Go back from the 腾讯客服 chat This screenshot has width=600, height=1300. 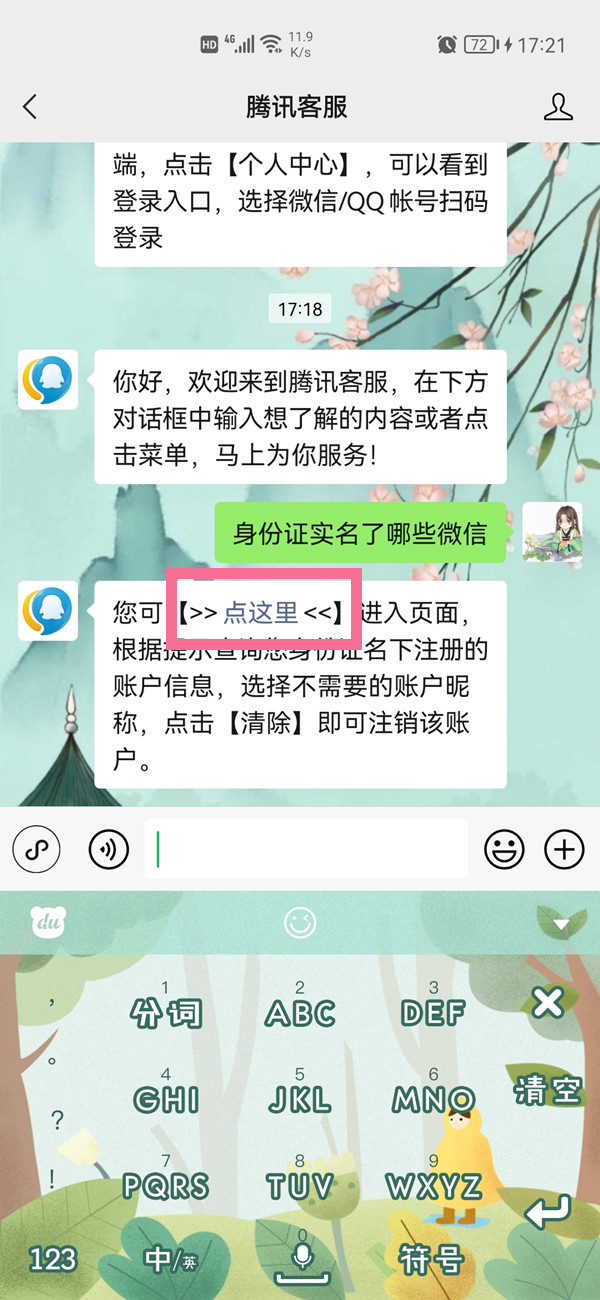pos(30,107)
